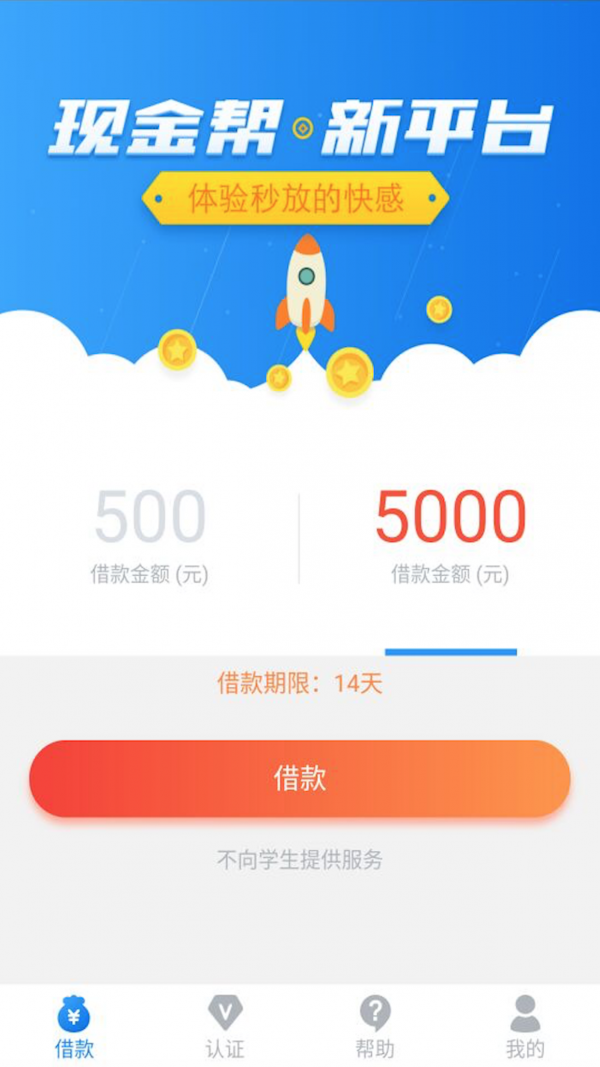This screenshot has width=600, height=1067.
Task: Go to the 我的 tab
Action: [525, 1026]
